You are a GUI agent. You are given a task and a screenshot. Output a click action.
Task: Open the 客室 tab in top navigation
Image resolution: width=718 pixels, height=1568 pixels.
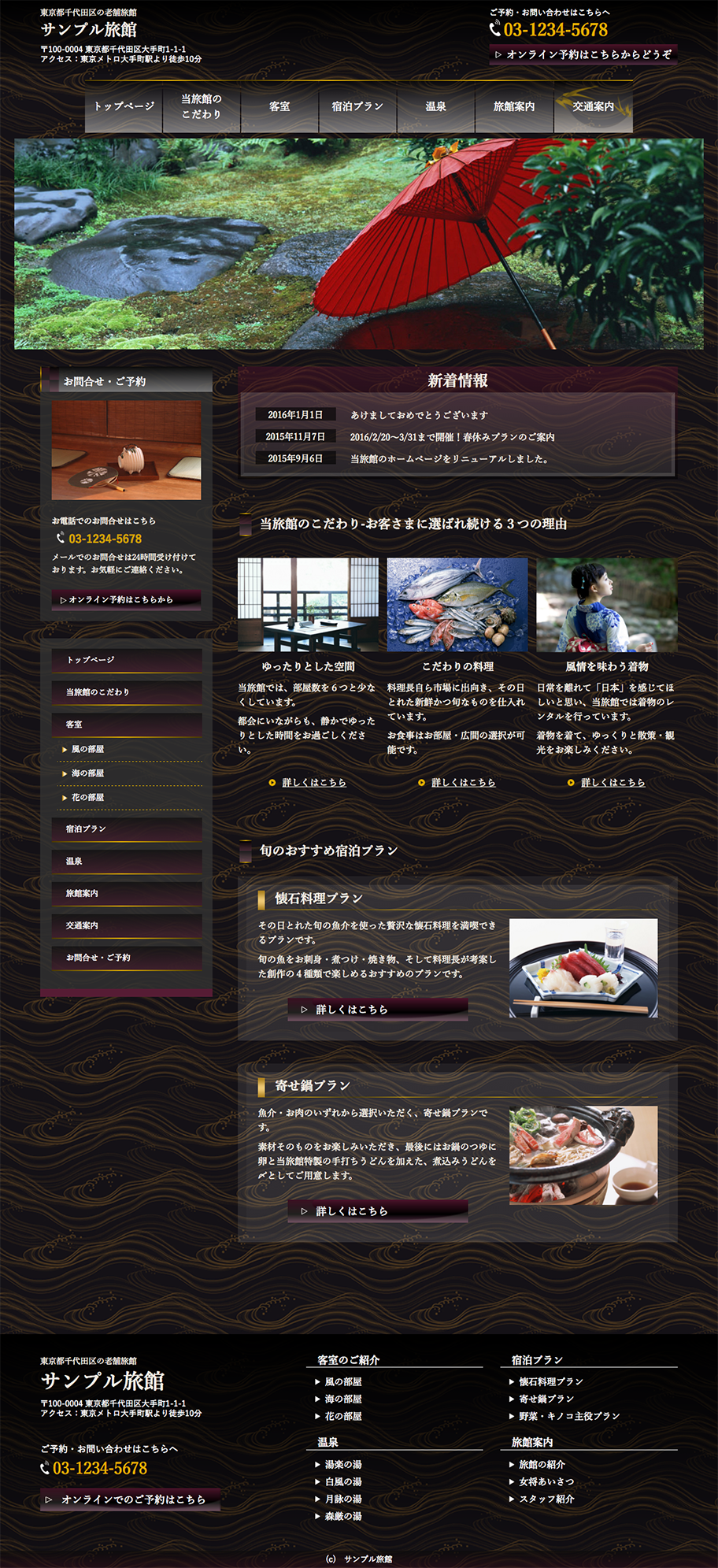point(279,106)
